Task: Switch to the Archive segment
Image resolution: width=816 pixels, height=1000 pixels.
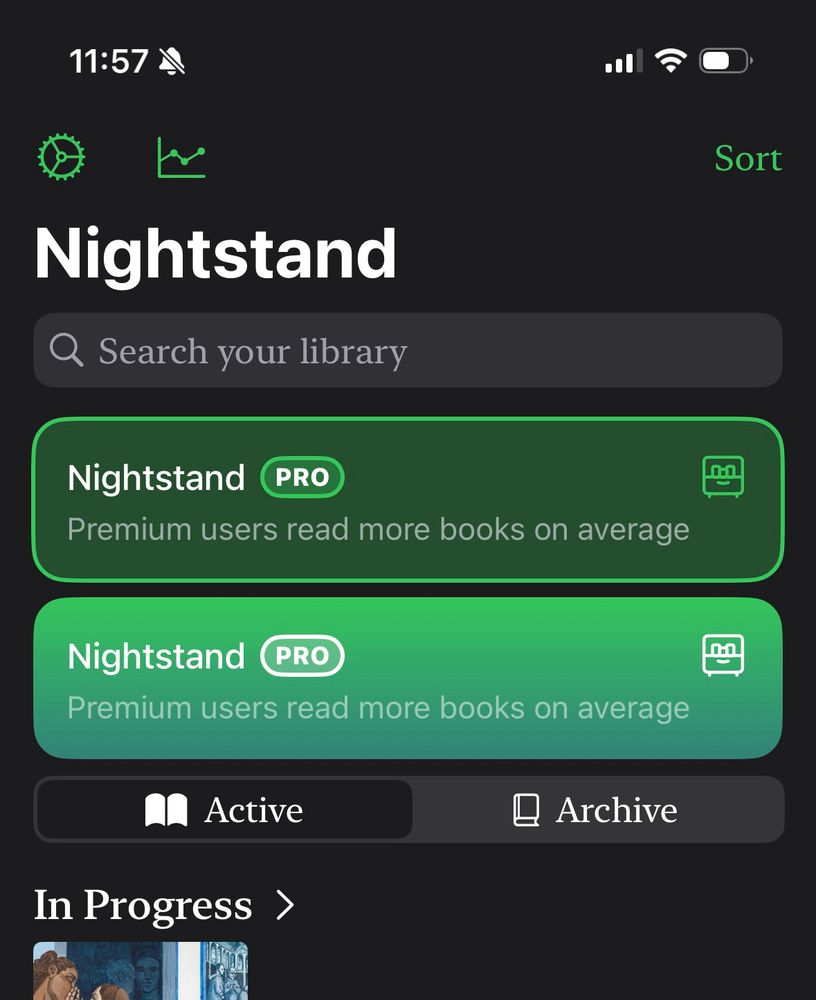Action: point(596,810)
